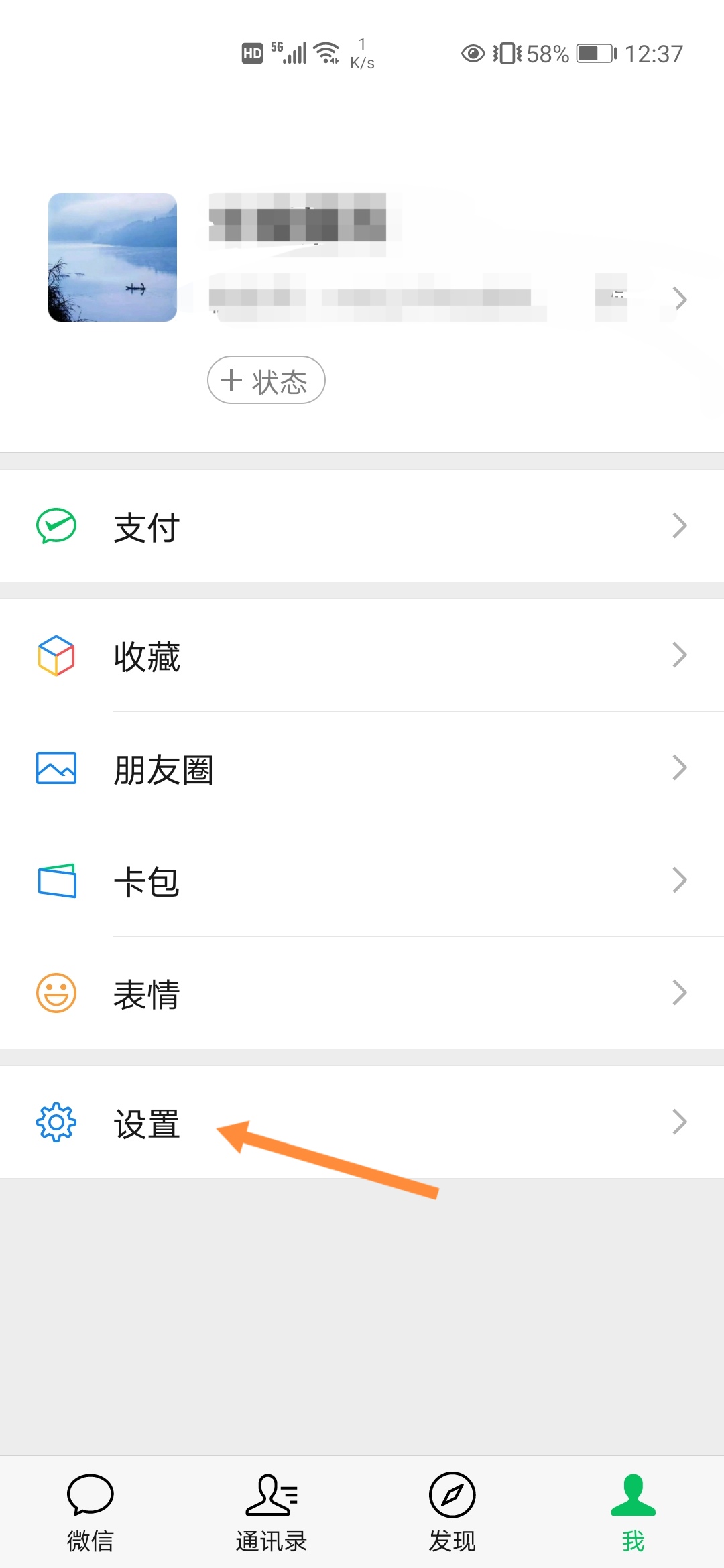Expand the 设置 row chevron
The width and height of the screenshot is (724, 1568).
tap(680, 1122)
